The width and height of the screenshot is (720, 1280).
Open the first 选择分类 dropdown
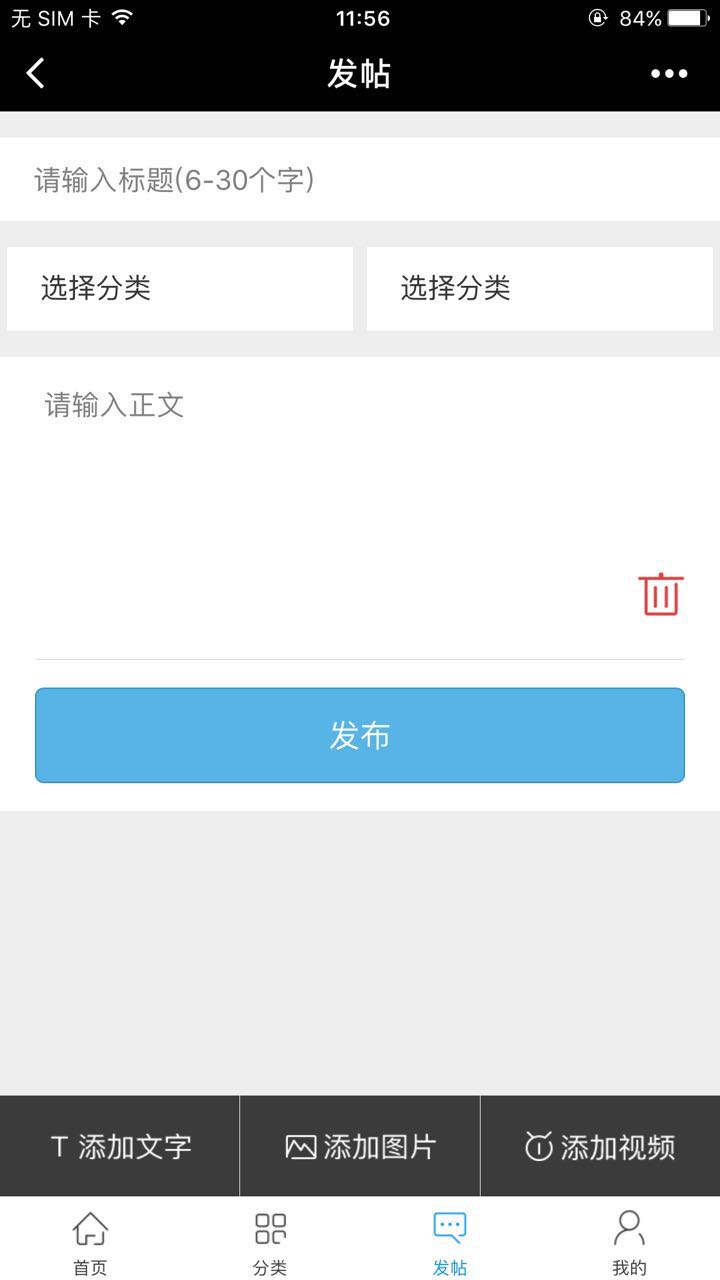click(x=180, y=289)
